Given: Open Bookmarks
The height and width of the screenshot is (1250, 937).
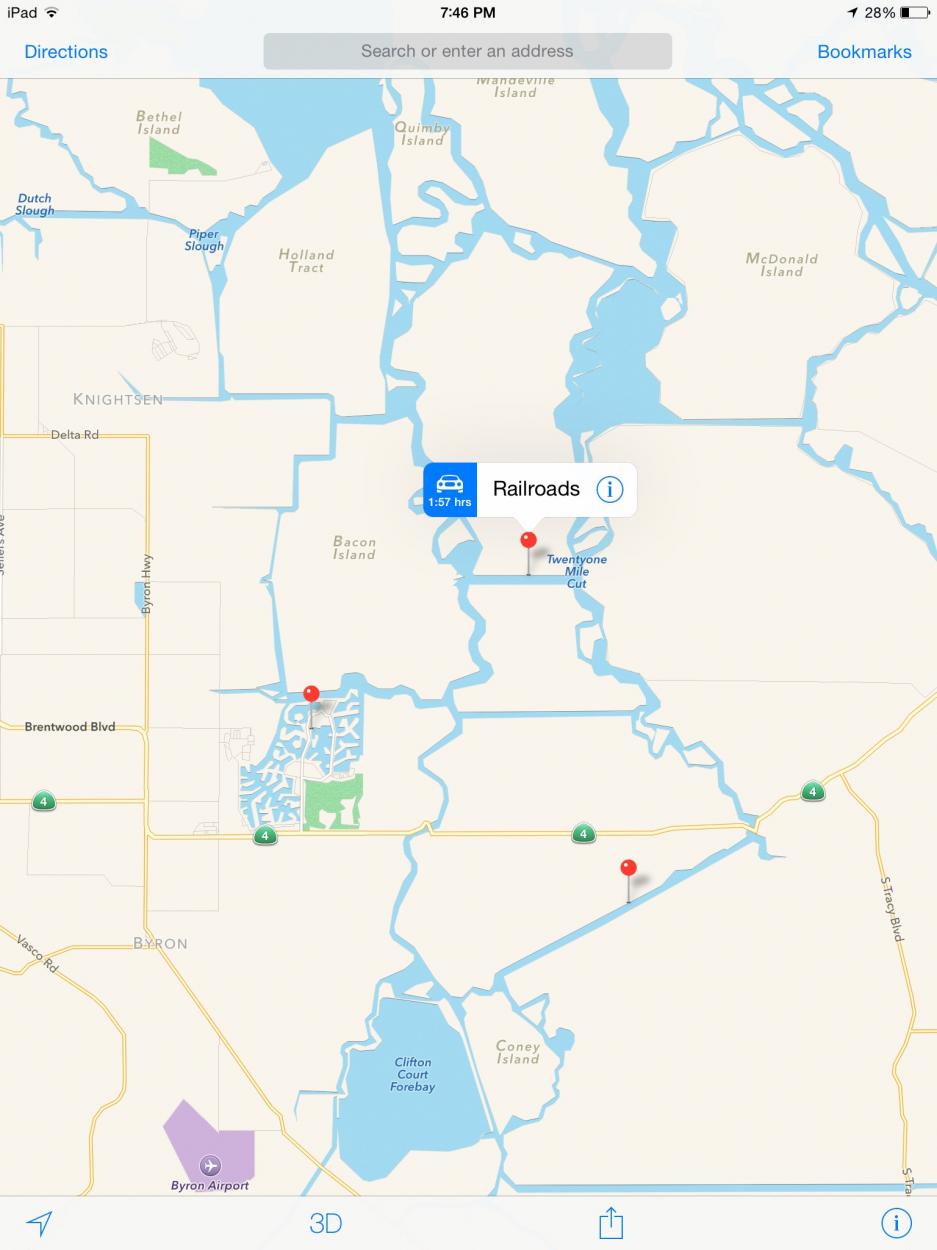Looking at the screenshot, I should point(864,52).
